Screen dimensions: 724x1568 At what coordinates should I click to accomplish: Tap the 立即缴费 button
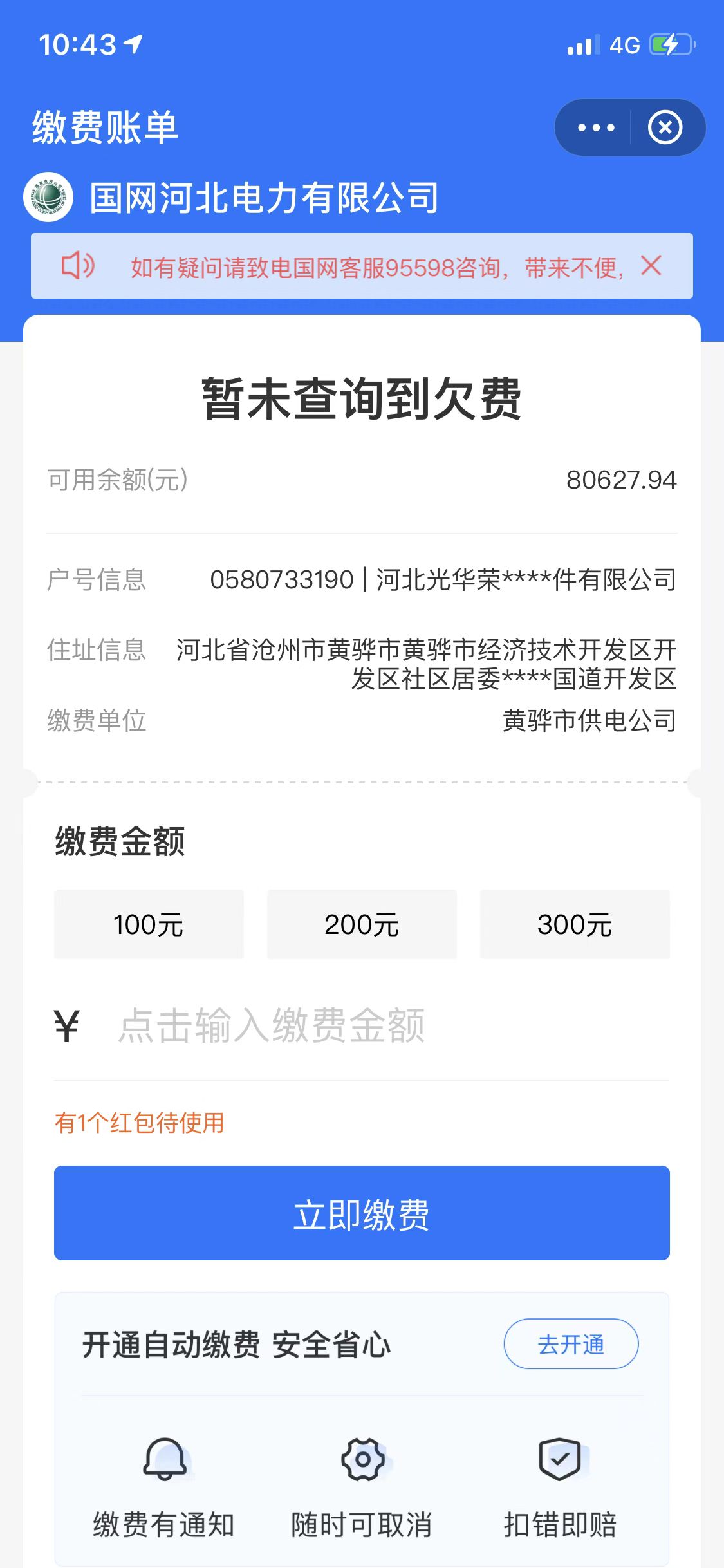362,1213
